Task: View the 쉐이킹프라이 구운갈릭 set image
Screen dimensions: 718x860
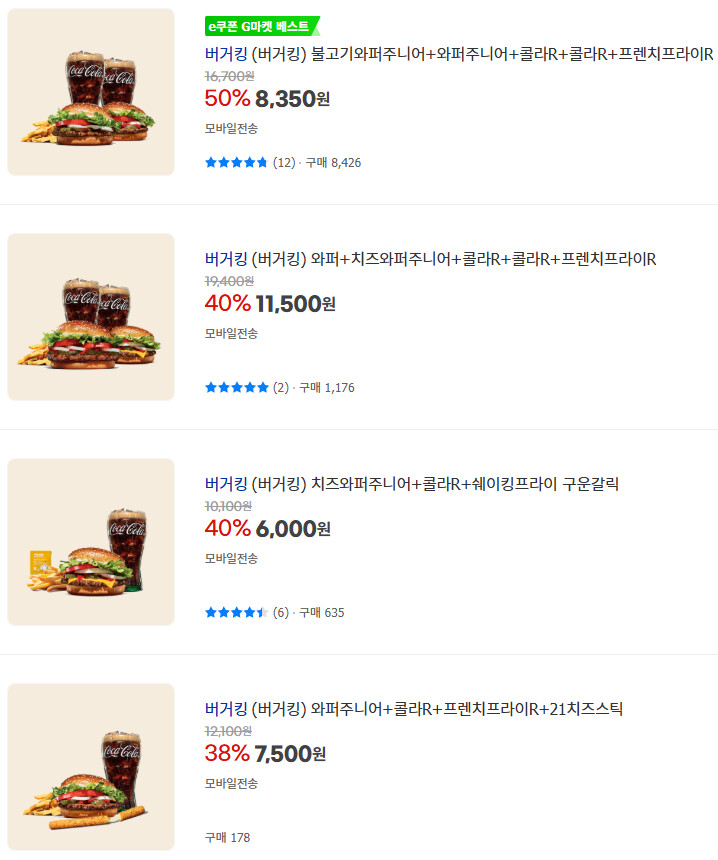Action: [91, 542]
